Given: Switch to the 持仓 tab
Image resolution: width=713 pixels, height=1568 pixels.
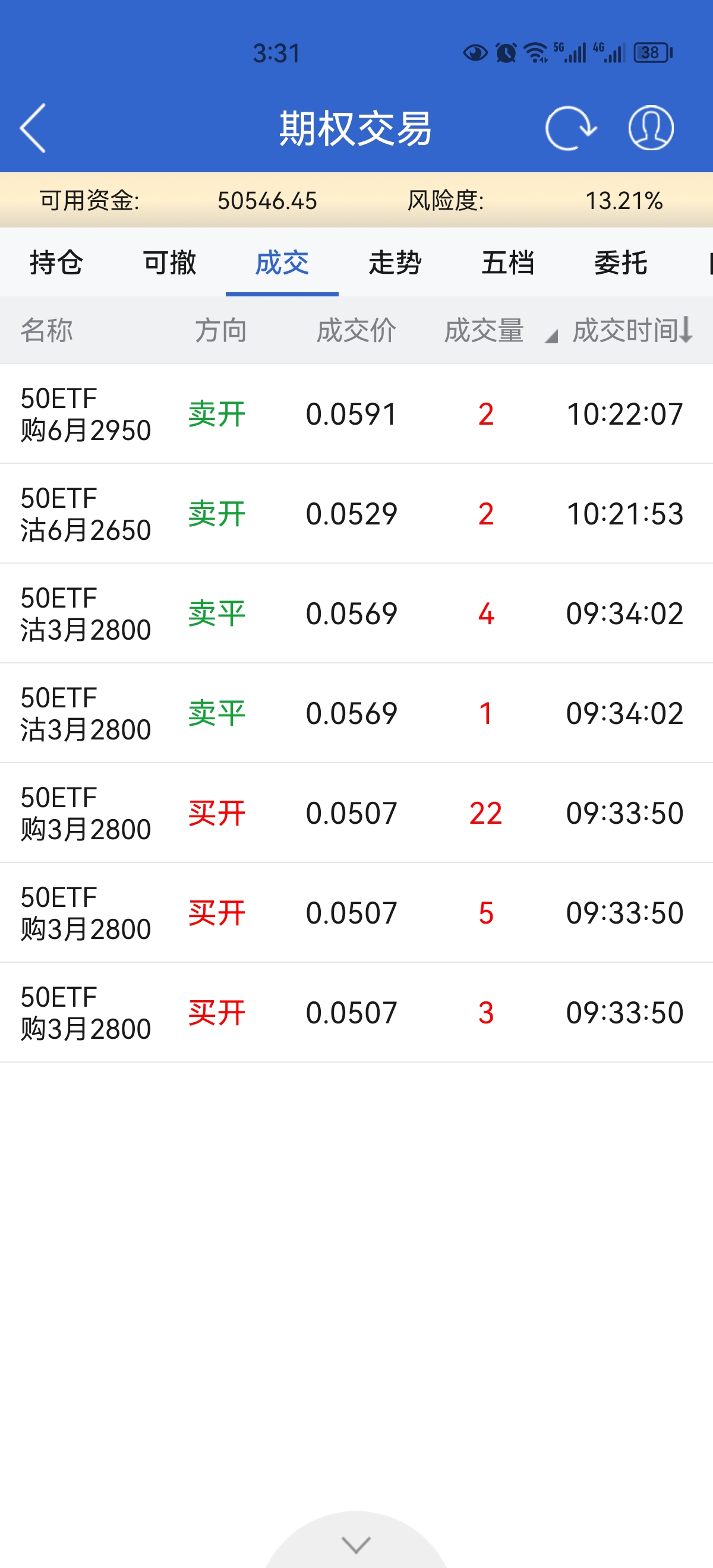Looking at the screenshot, I should point(56,263).
